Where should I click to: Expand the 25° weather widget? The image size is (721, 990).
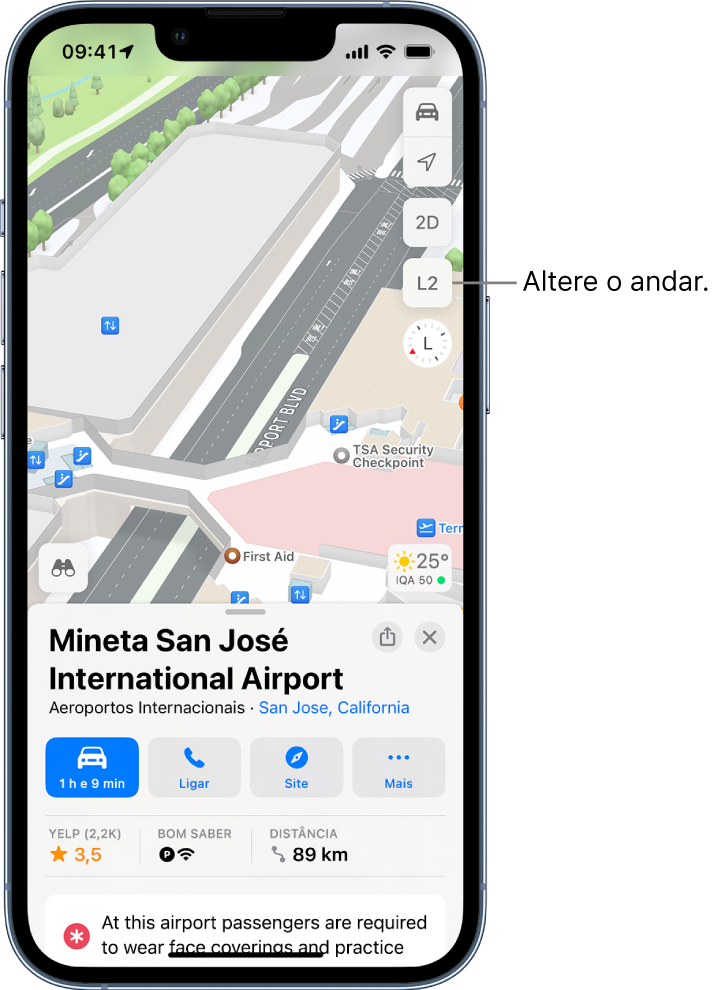click(x=419, y=567)
